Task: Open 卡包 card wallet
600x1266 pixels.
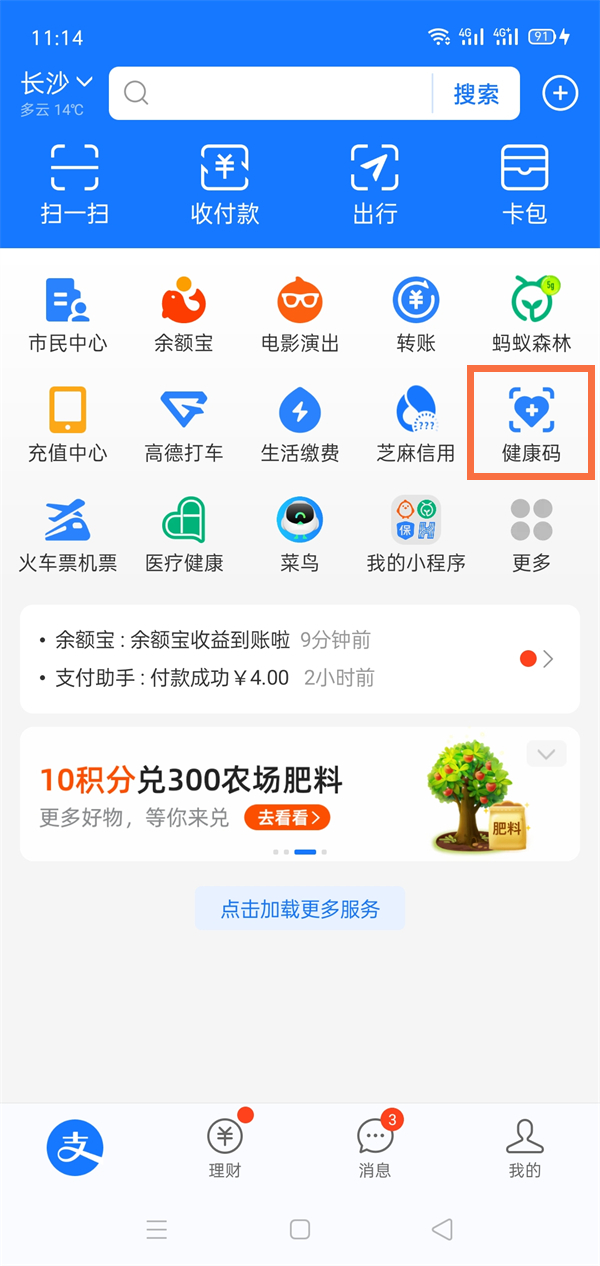Action: [525, 183]
